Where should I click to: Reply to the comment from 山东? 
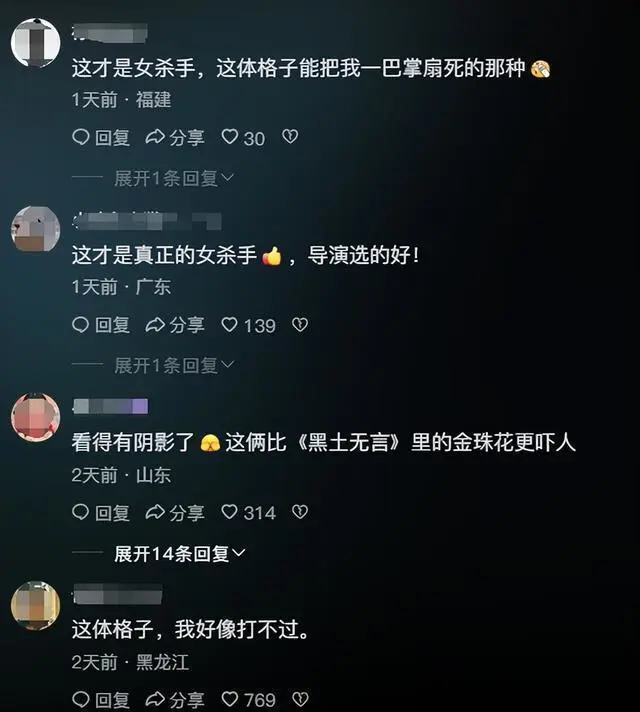[x=101, y=512]
